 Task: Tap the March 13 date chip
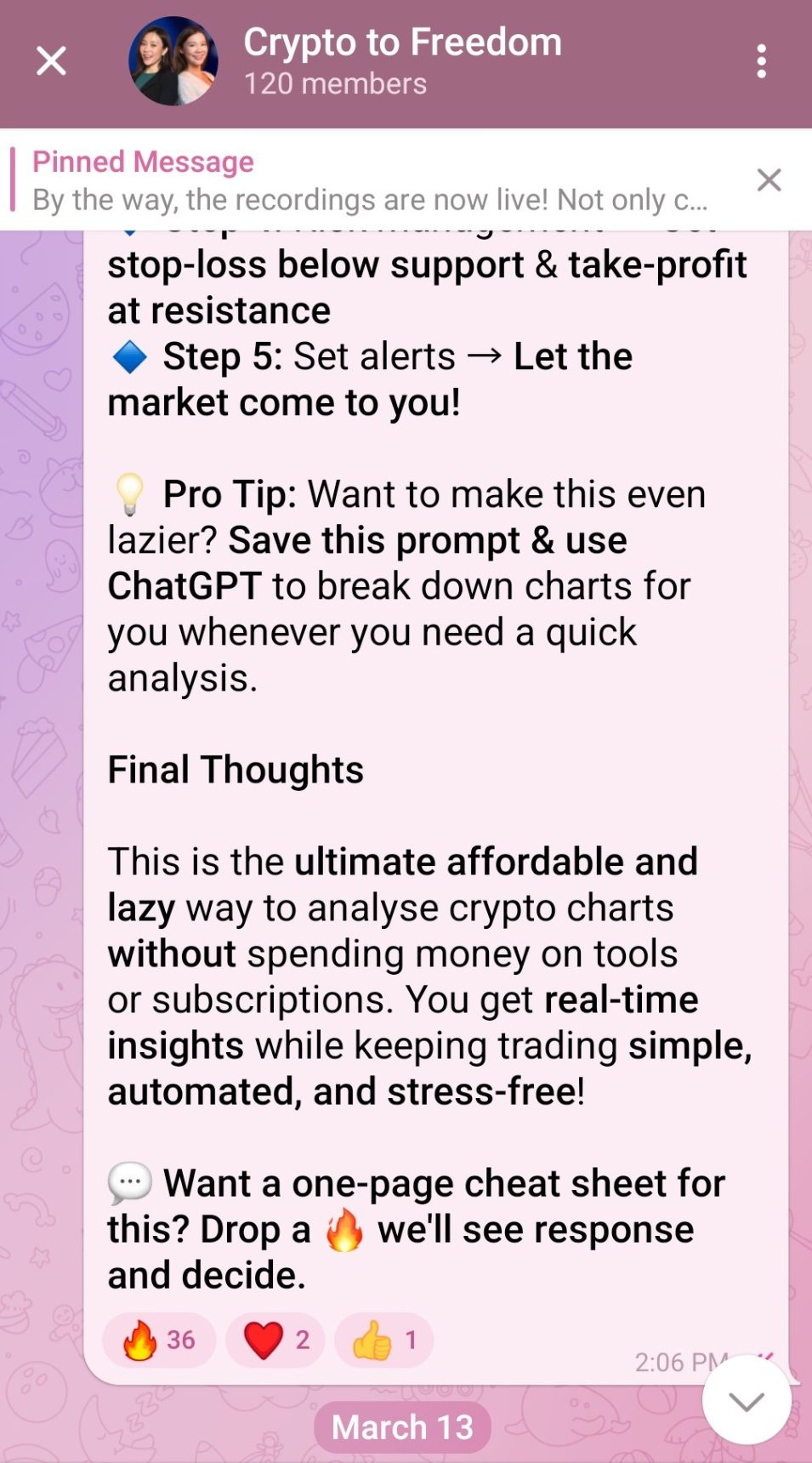402,1427
